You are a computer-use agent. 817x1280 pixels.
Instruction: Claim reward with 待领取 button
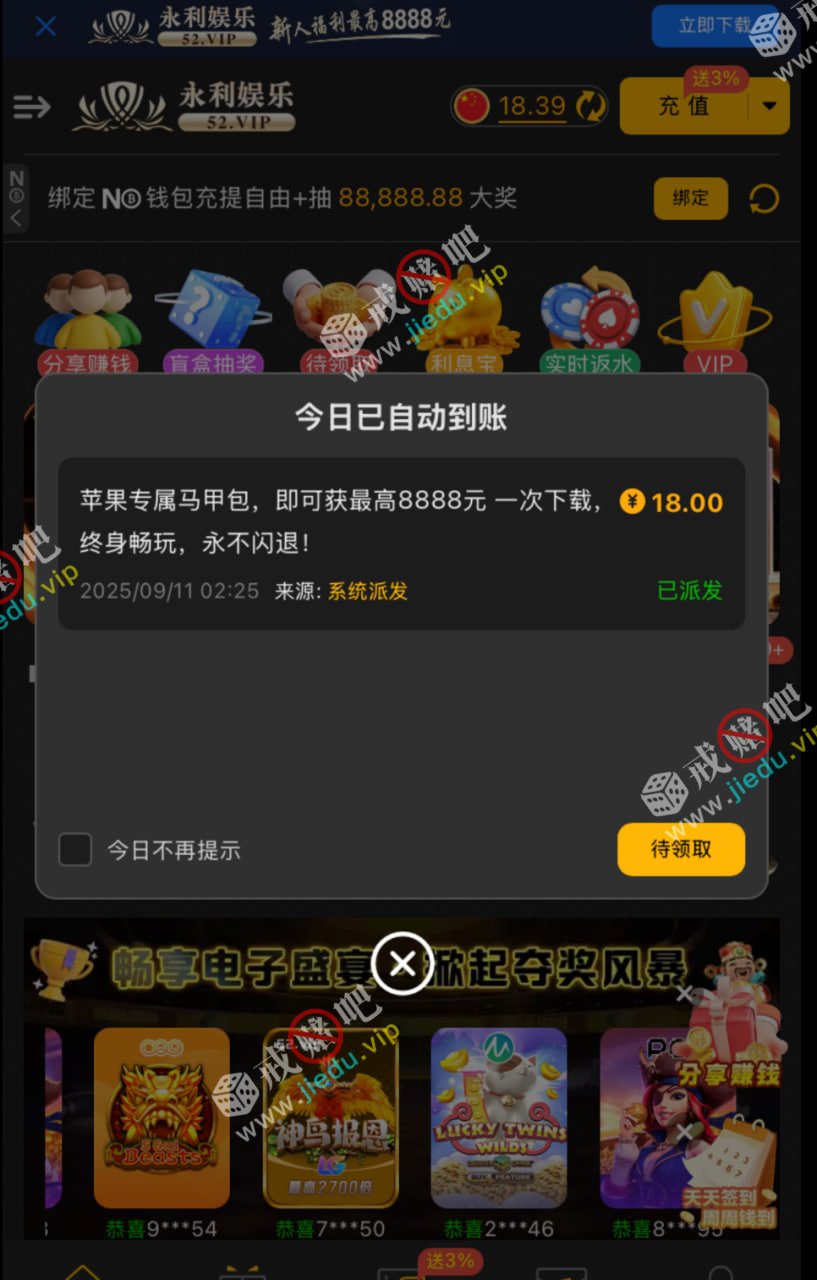point(681,849)
